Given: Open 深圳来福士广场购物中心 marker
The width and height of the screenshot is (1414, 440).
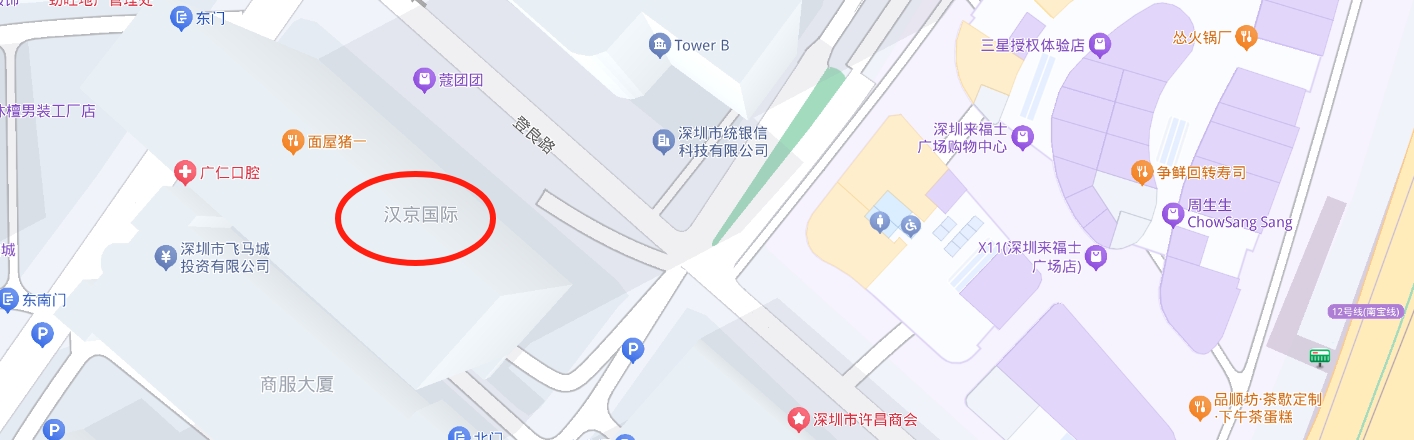Looking at the screenshot, I should pyautogui.click(x=1022, y=138).
